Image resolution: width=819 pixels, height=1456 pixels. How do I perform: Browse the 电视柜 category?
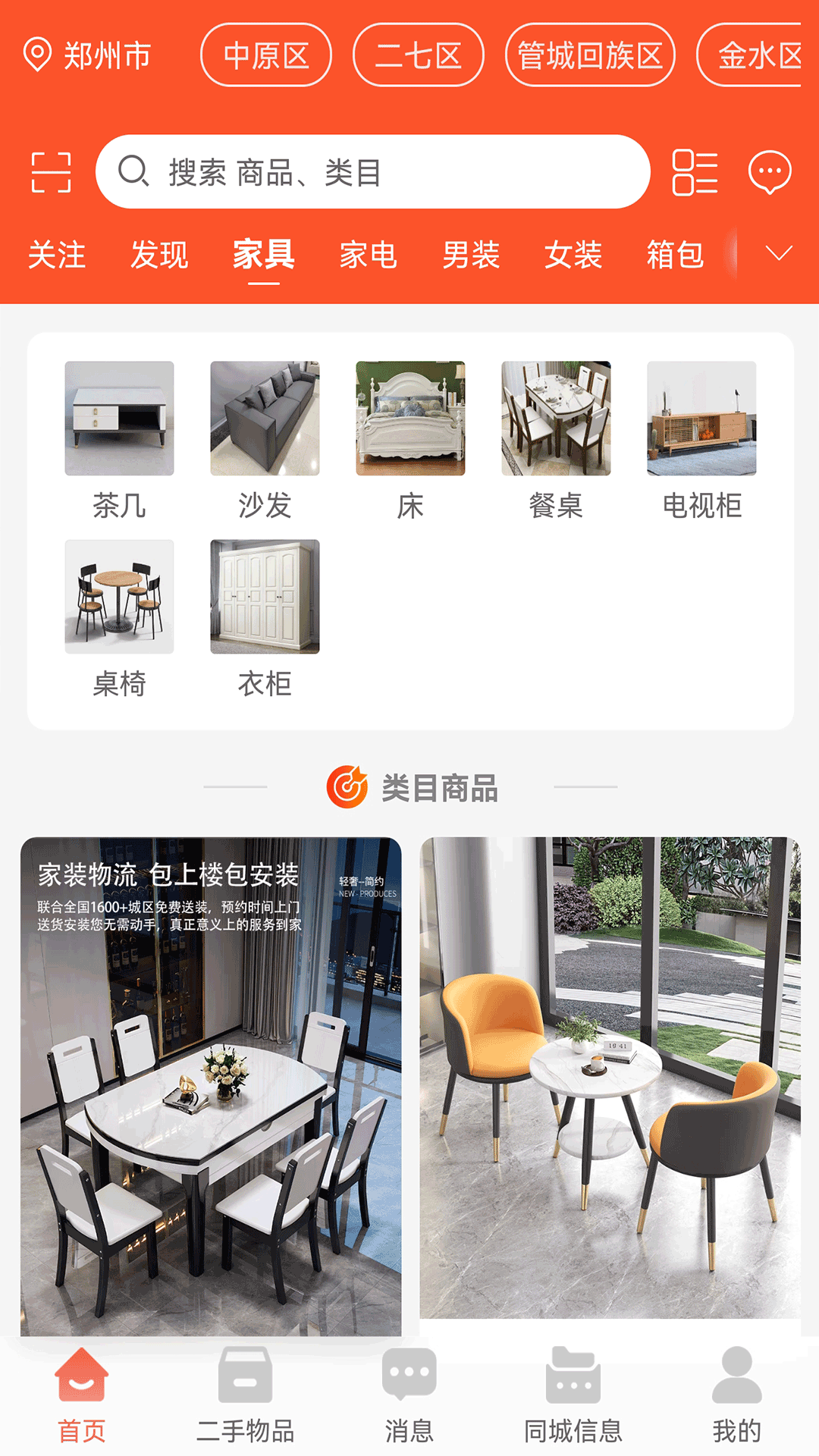tap(701, 440)
